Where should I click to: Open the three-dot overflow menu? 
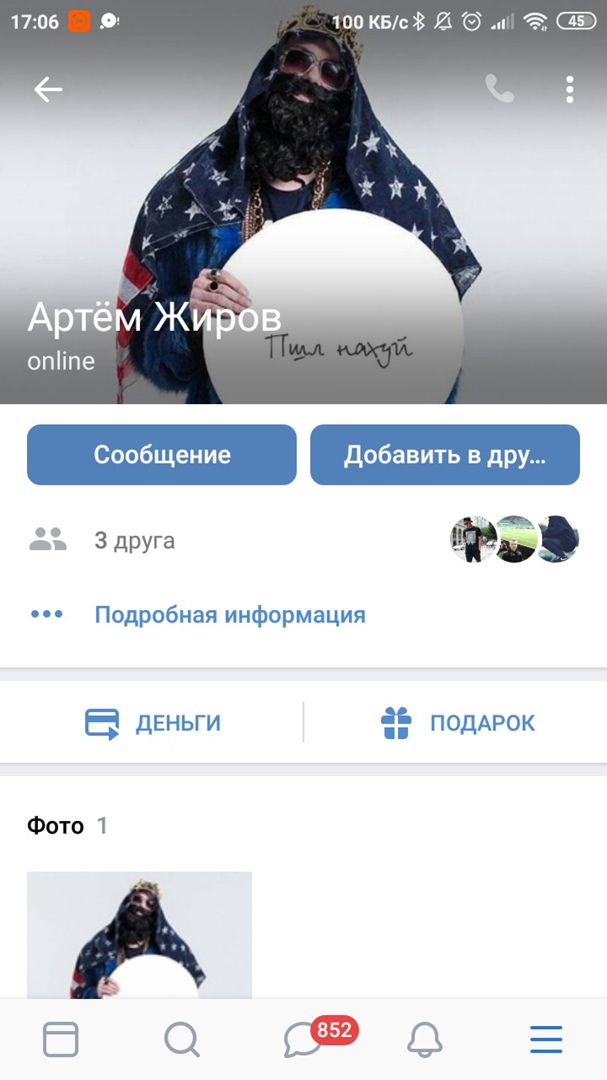point(569,90)
